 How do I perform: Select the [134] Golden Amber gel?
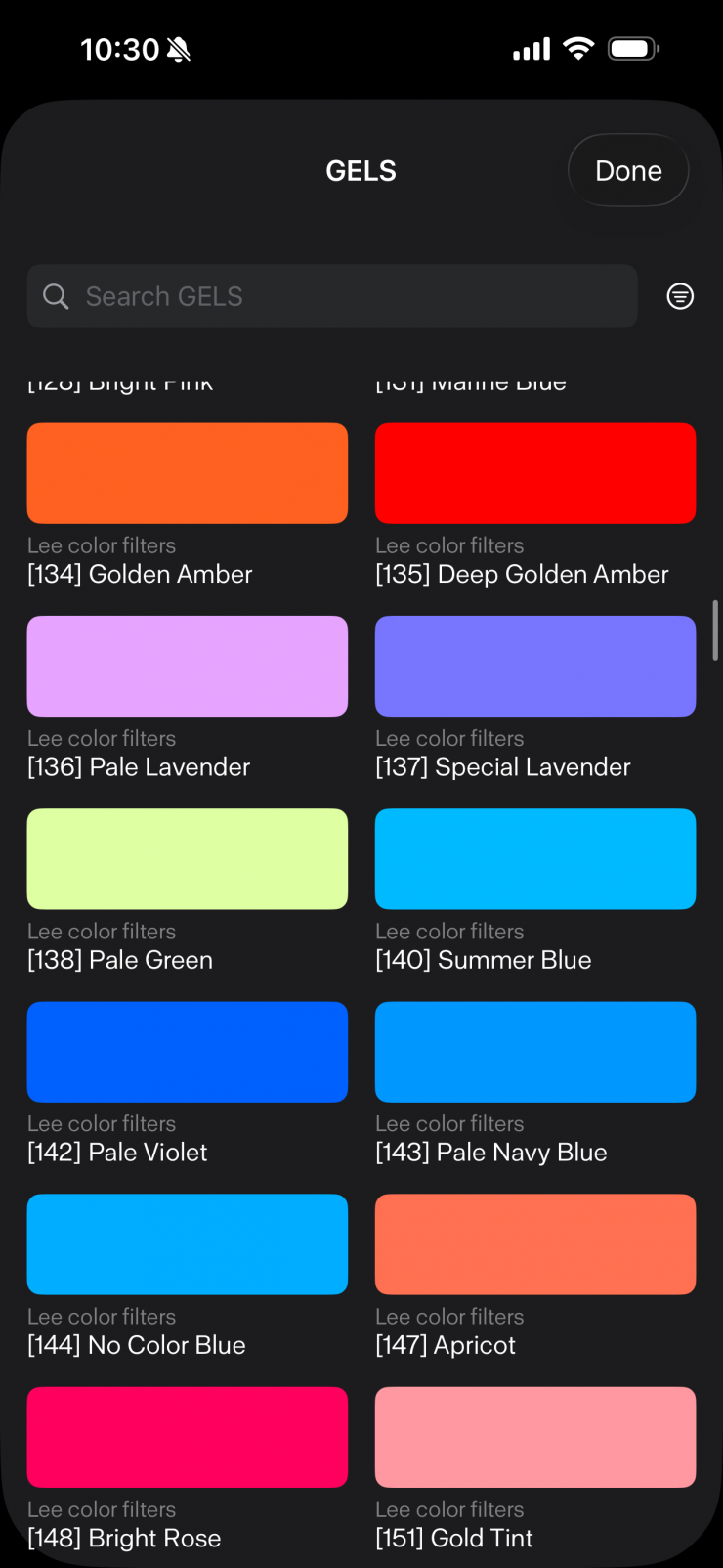[188, 473]
